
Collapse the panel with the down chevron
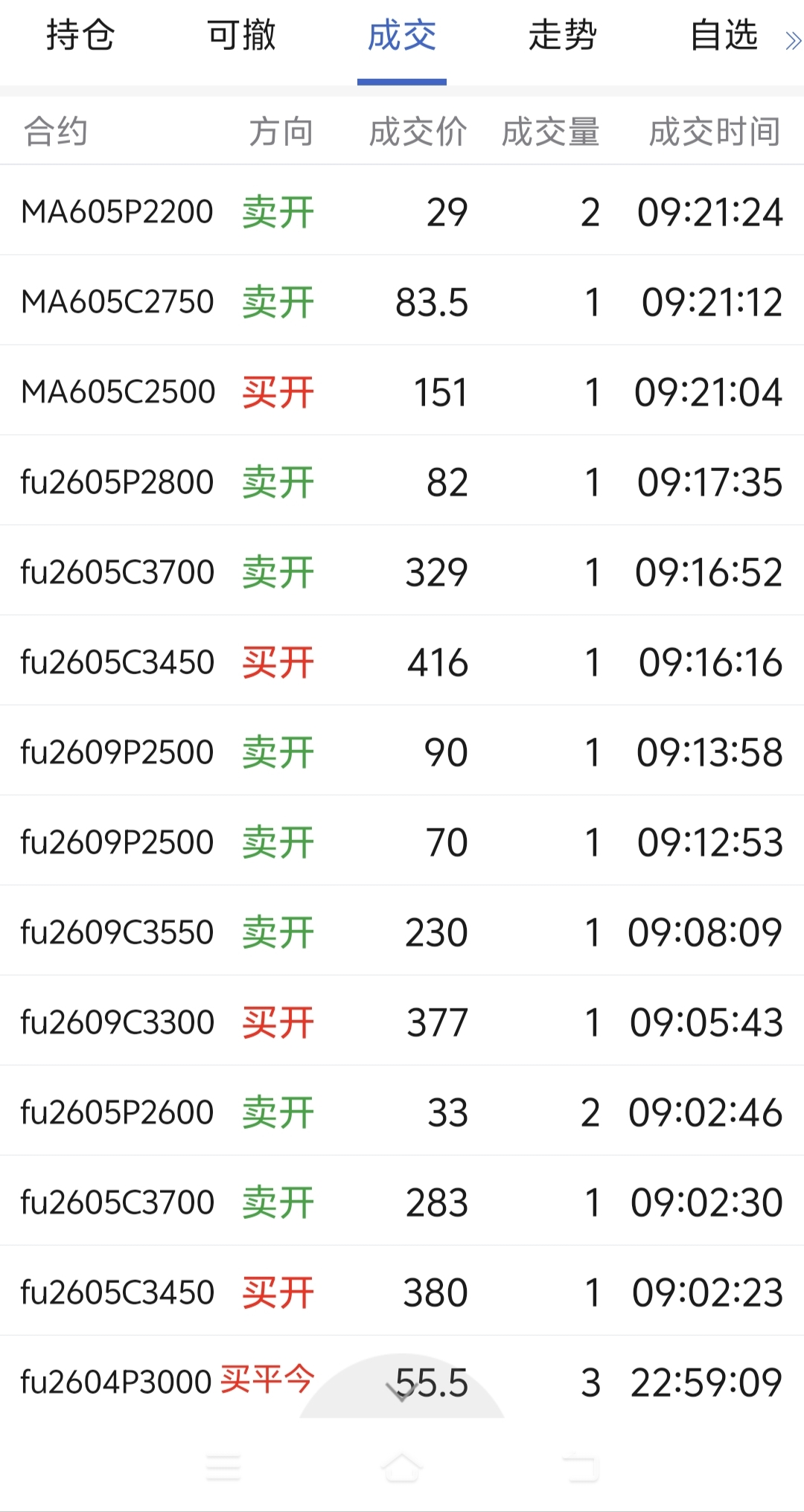(401, 1390)
